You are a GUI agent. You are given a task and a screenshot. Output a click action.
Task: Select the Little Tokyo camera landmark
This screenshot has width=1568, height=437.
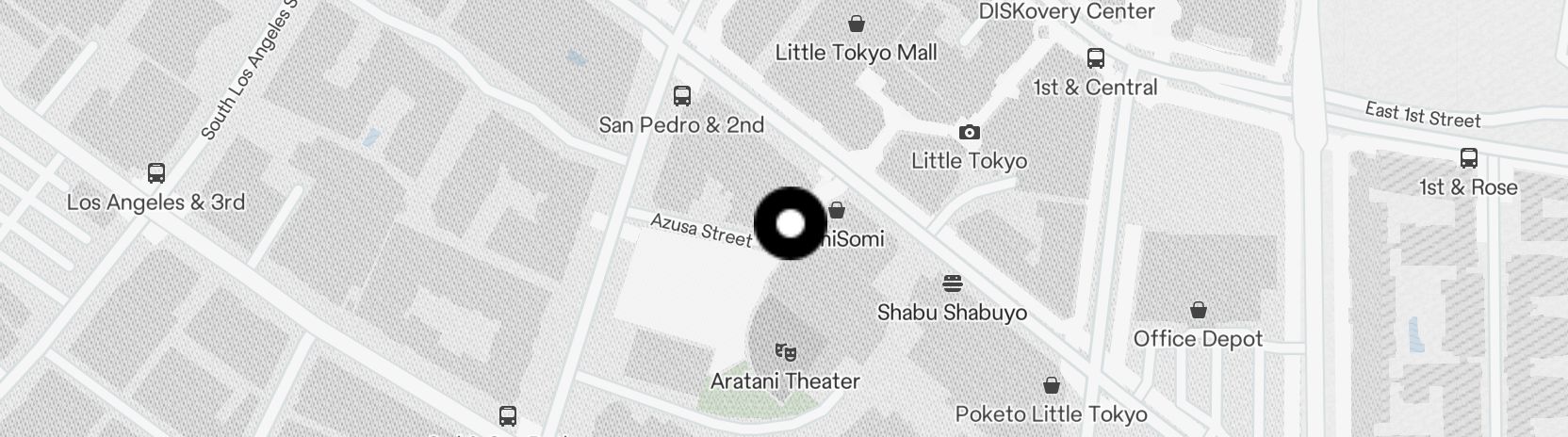click(969, 133)
